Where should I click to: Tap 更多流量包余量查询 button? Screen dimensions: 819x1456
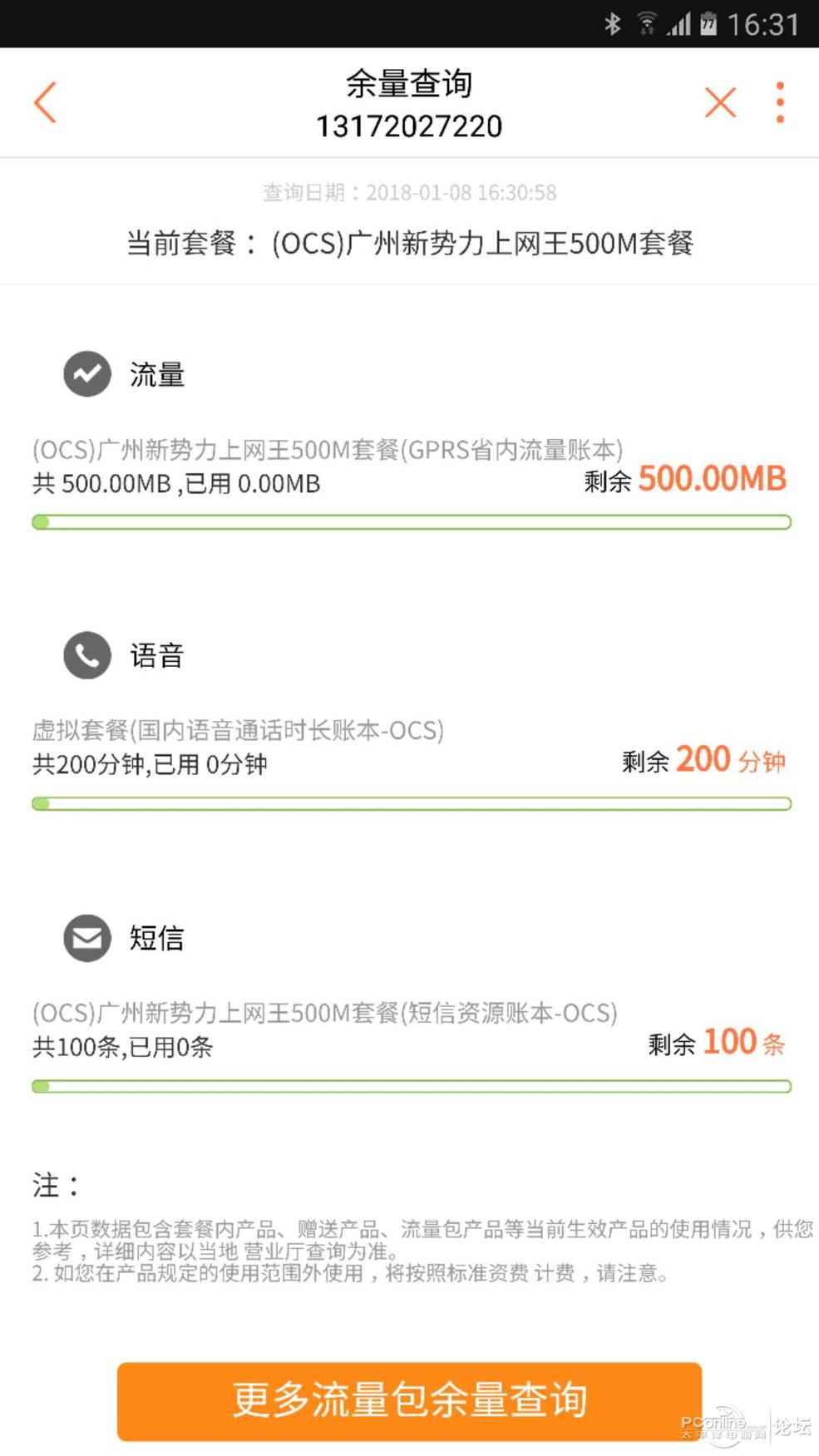point(409,1400)
